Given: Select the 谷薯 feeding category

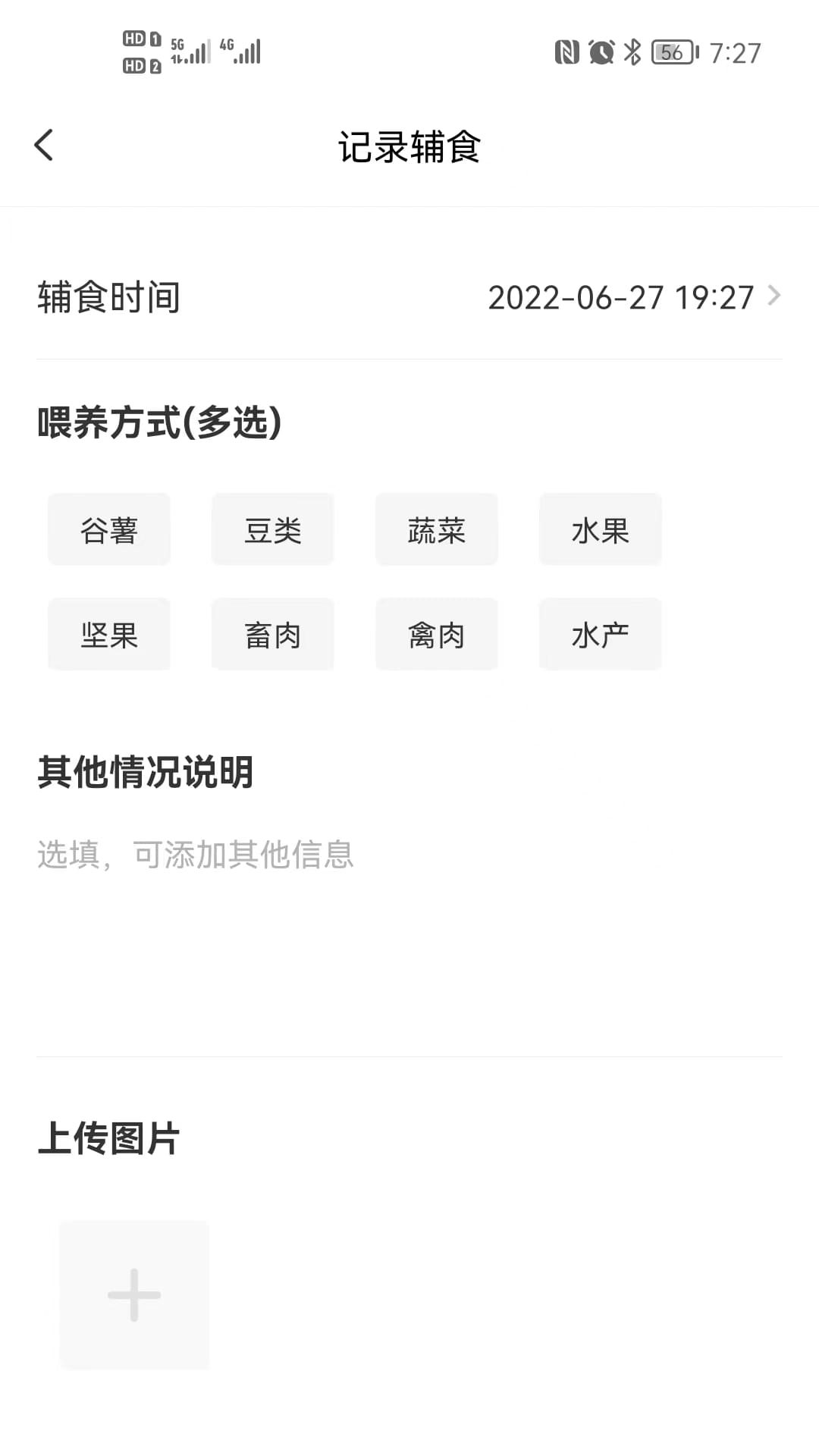Looking at the screenshot, I should click(108, 529).
